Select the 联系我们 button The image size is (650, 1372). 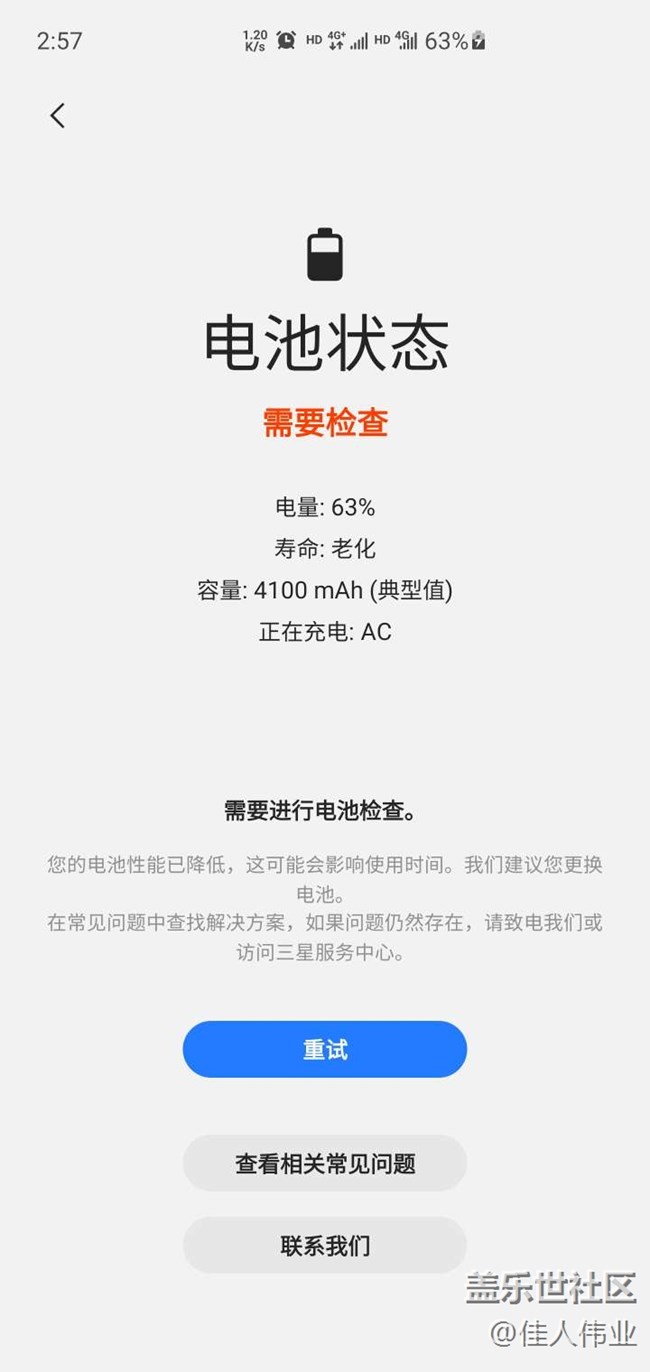(x=325, y=1245)
